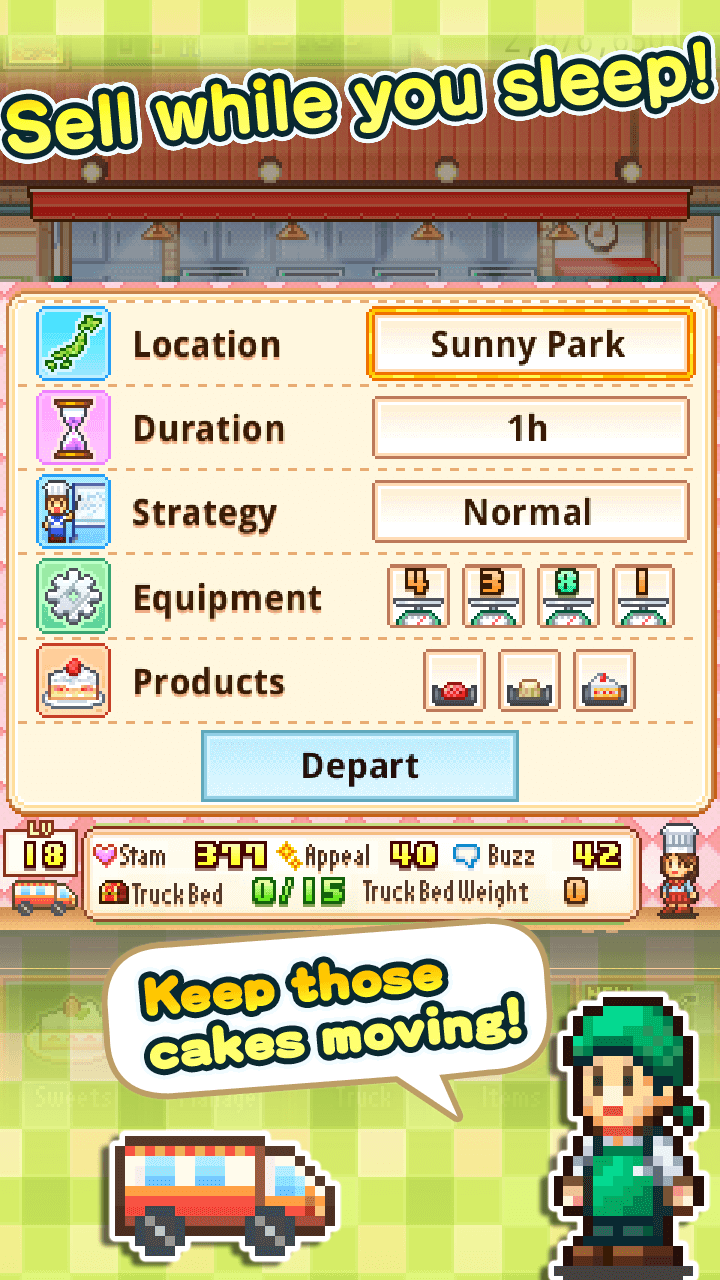Open the Sunny Park location selector
Viewport: 720px width, 1280px height.
[531, 344]
